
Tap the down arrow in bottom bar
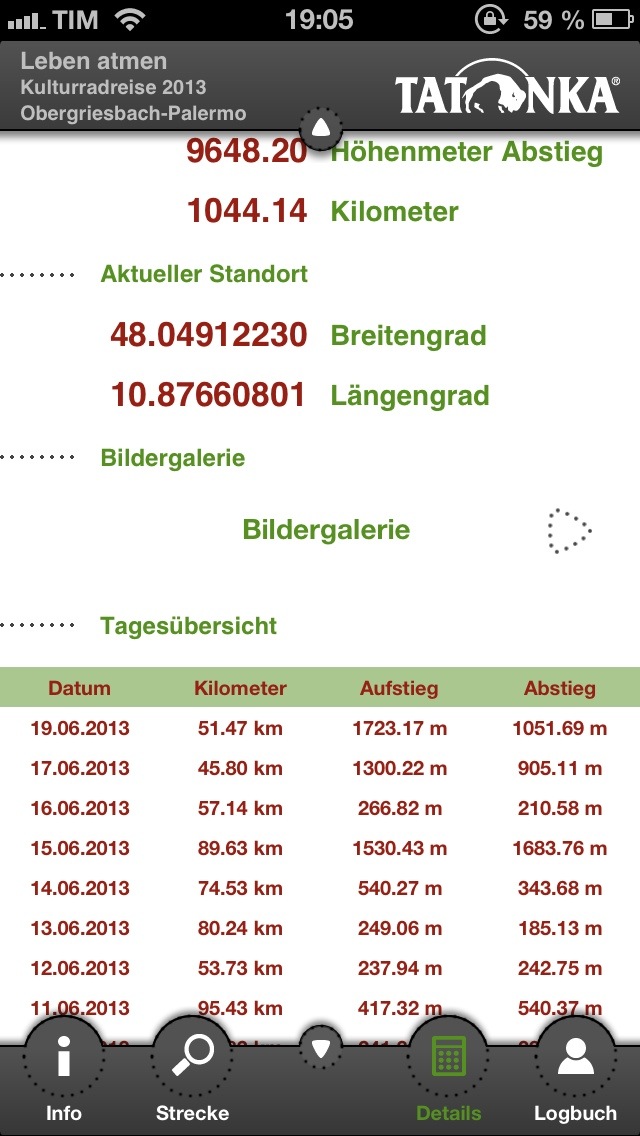[x=320, y=1048]
